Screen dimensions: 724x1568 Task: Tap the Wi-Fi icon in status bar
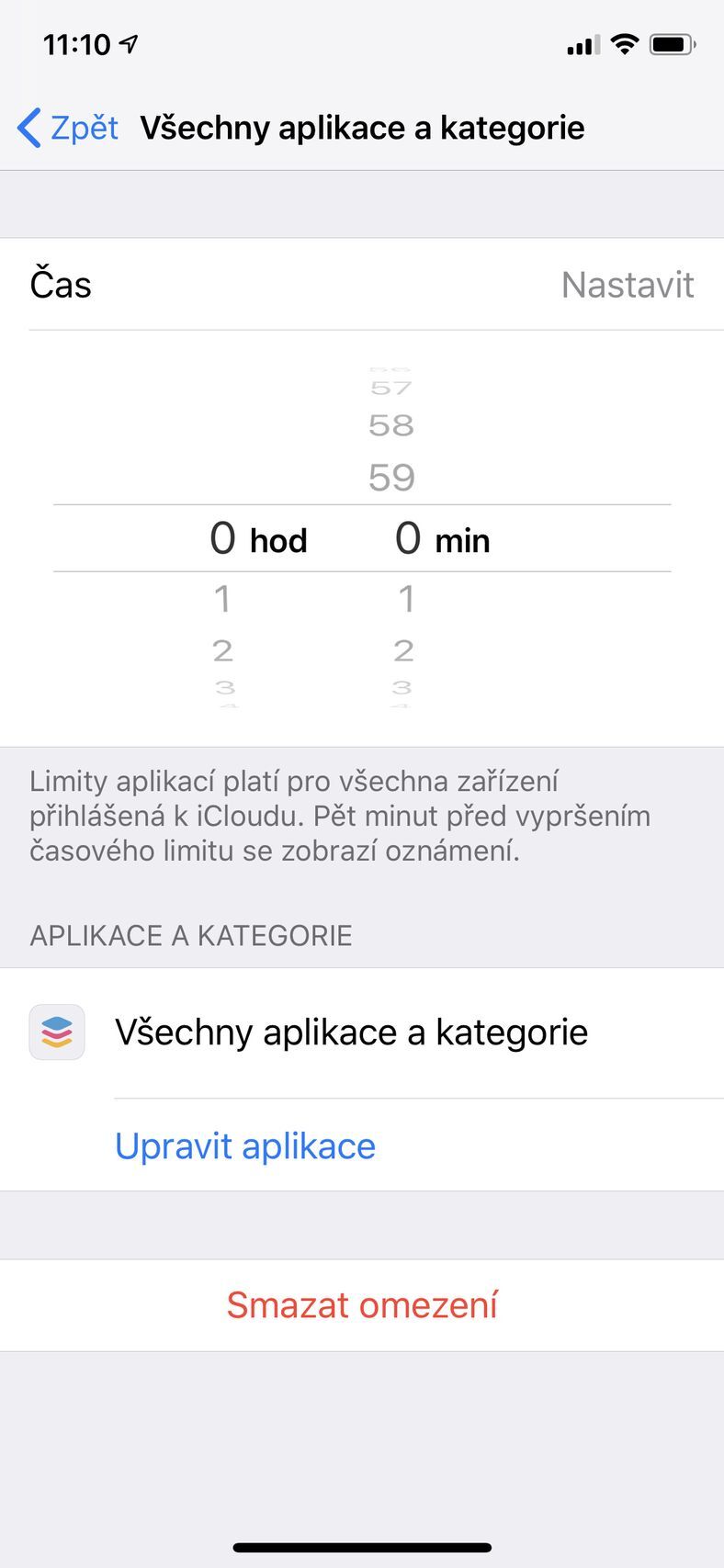pyautogui.click(x=624, y=42)
